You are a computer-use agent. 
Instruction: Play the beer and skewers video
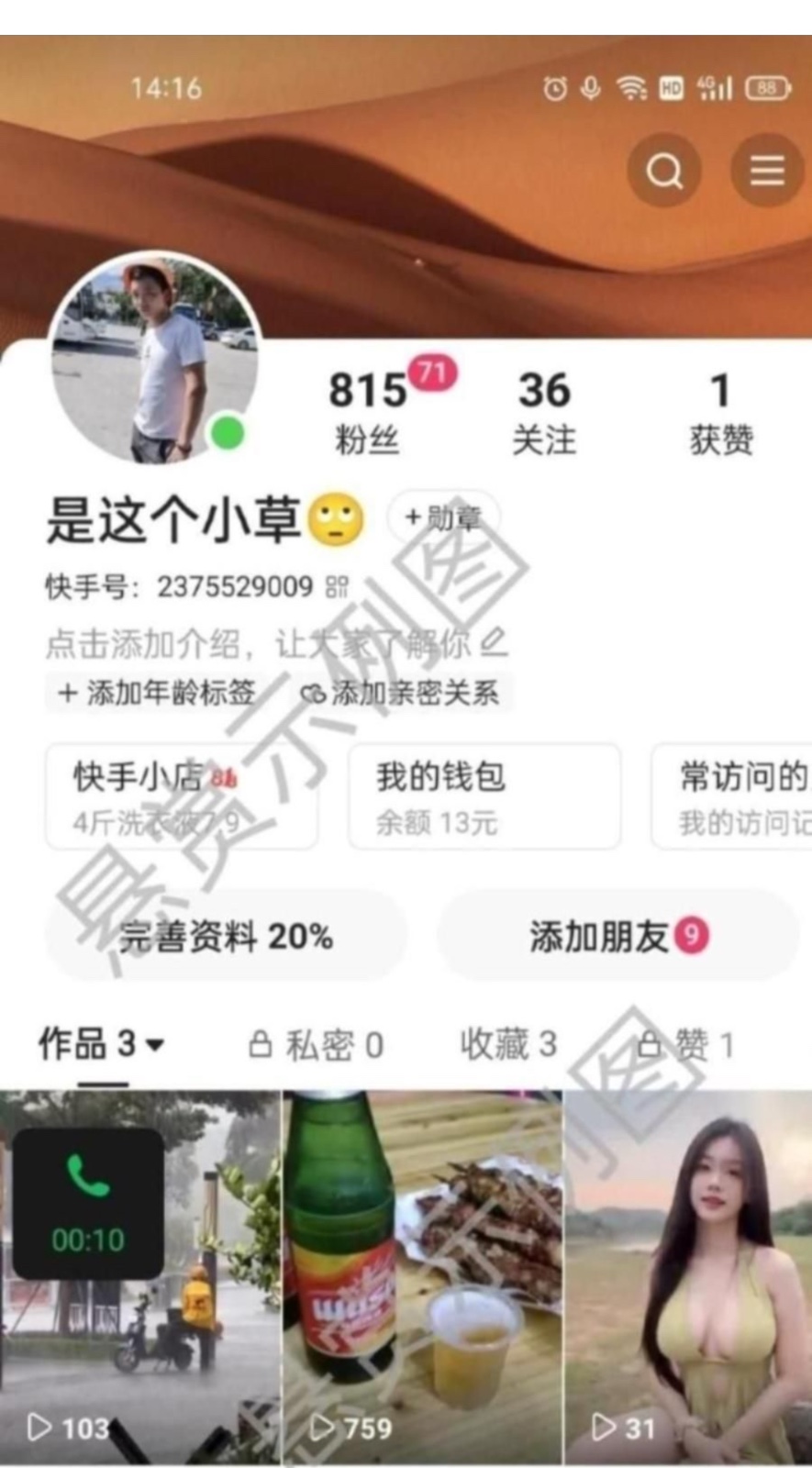pyautogui.click(x=422, y=1275)
